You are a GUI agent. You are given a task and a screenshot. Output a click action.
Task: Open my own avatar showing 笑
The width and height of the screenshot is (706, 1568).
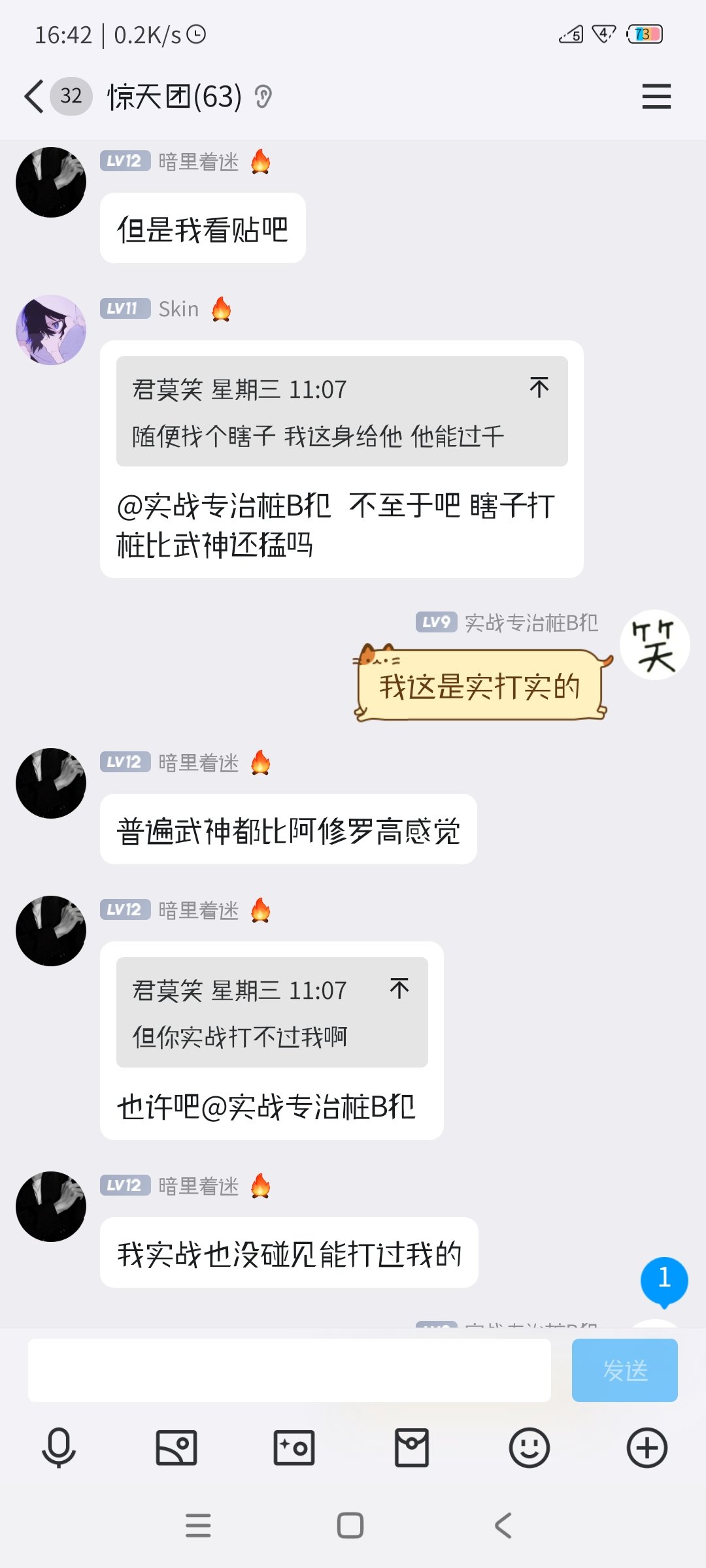click(x=655, y=645)
